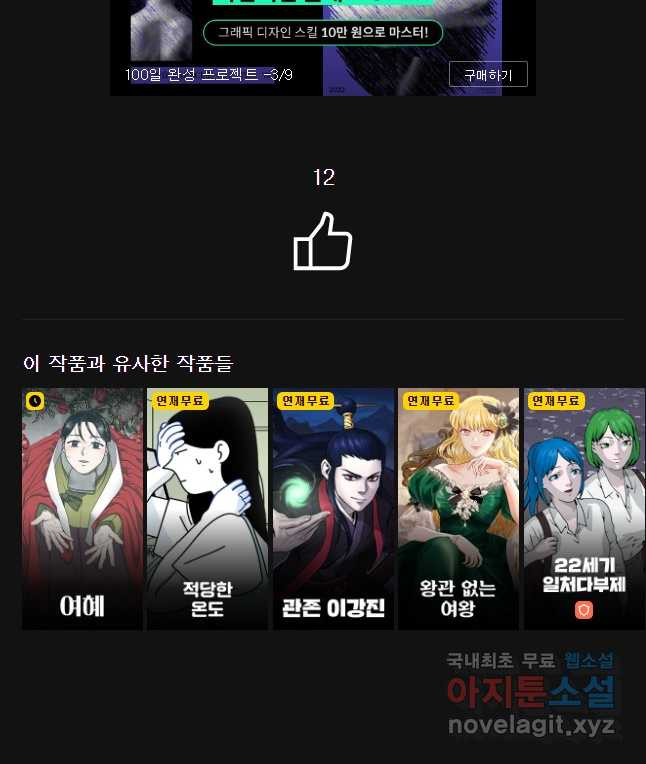Open the 왕관 없는 여왕 webtoon card
This screenshot has height=764, width=646.
[458, 509]
